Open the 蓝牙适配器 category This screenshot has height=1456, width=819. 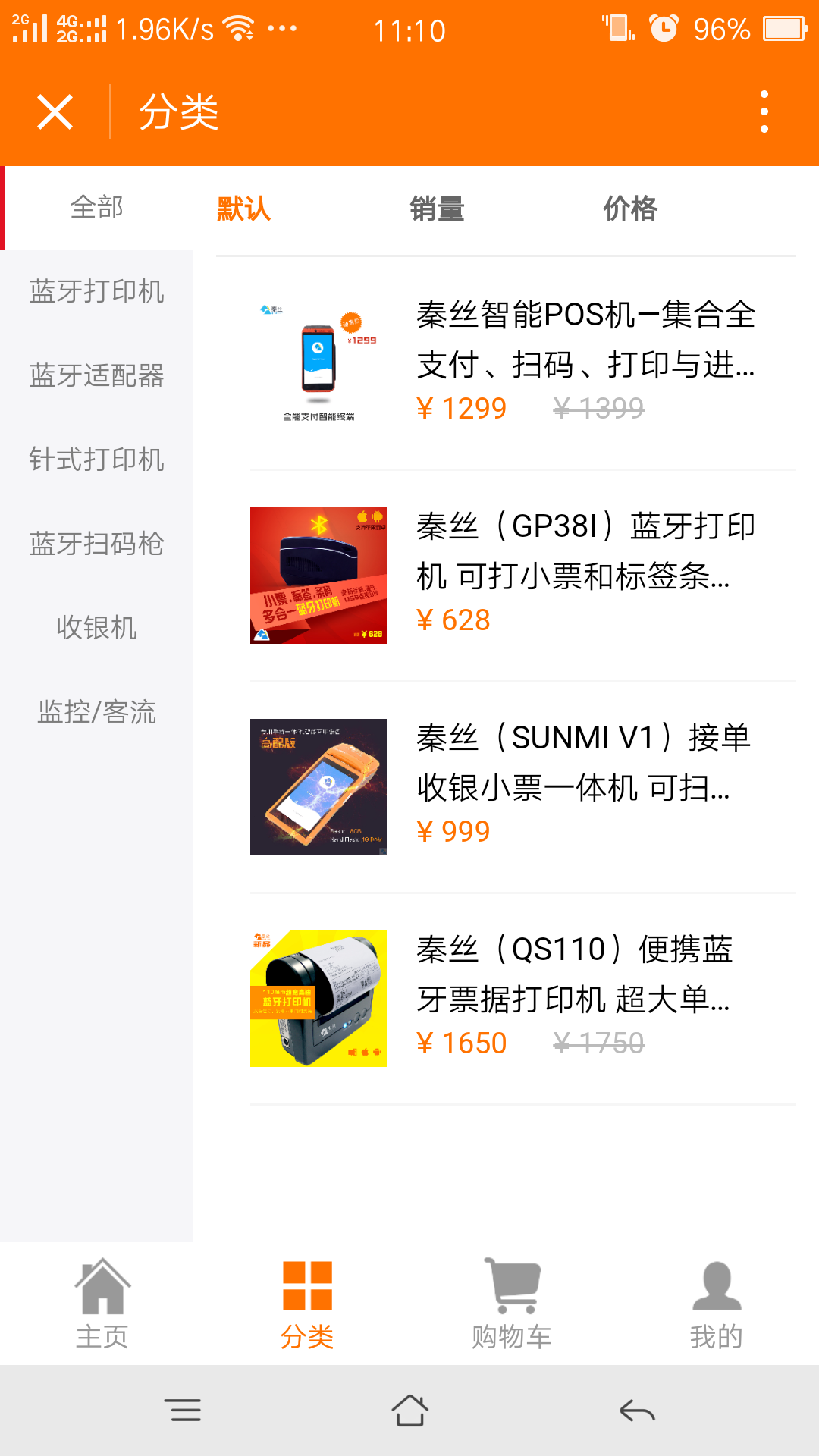(x=96, y=375)
